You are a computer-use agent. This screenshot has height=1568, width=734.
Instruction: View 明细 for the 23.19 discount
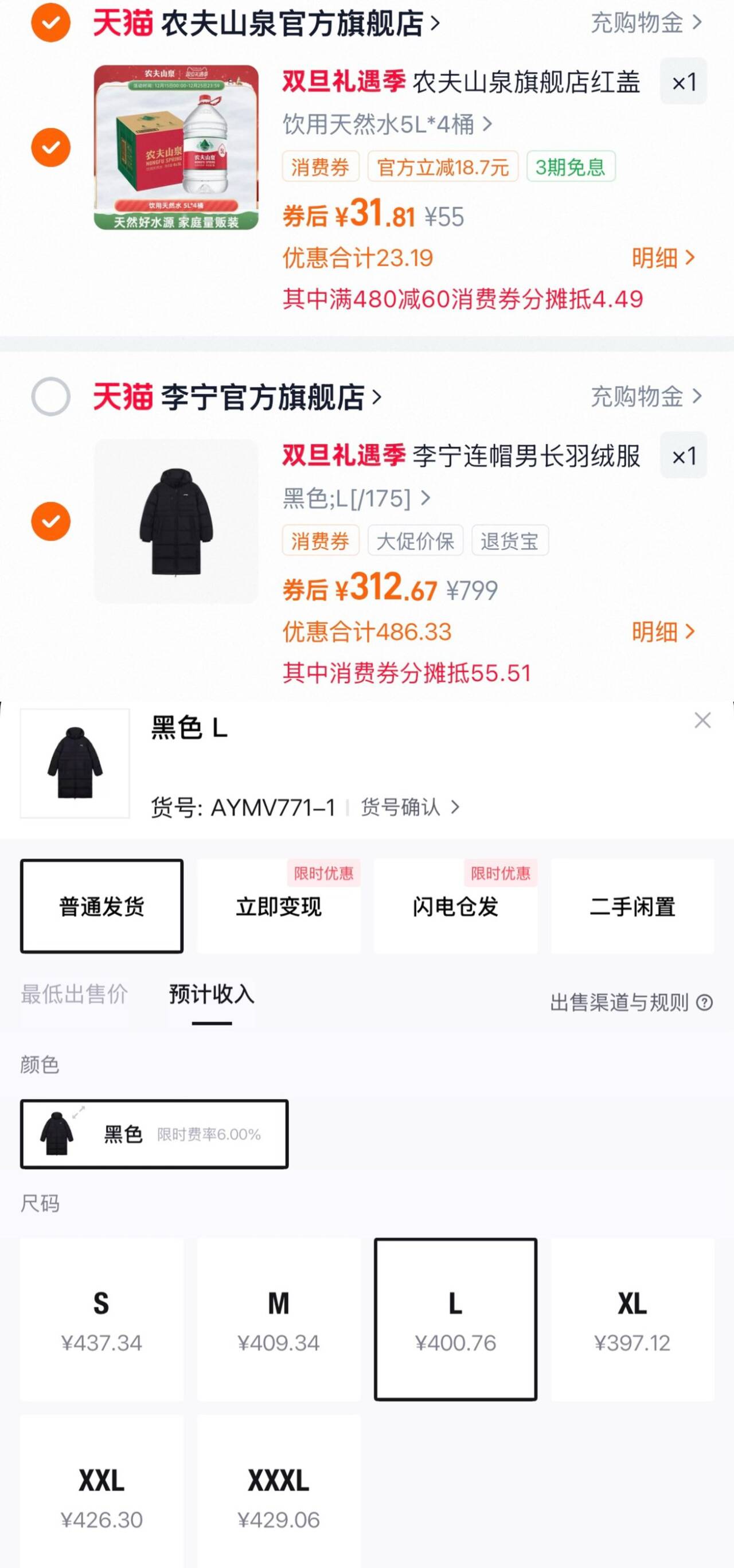point(663,258)
